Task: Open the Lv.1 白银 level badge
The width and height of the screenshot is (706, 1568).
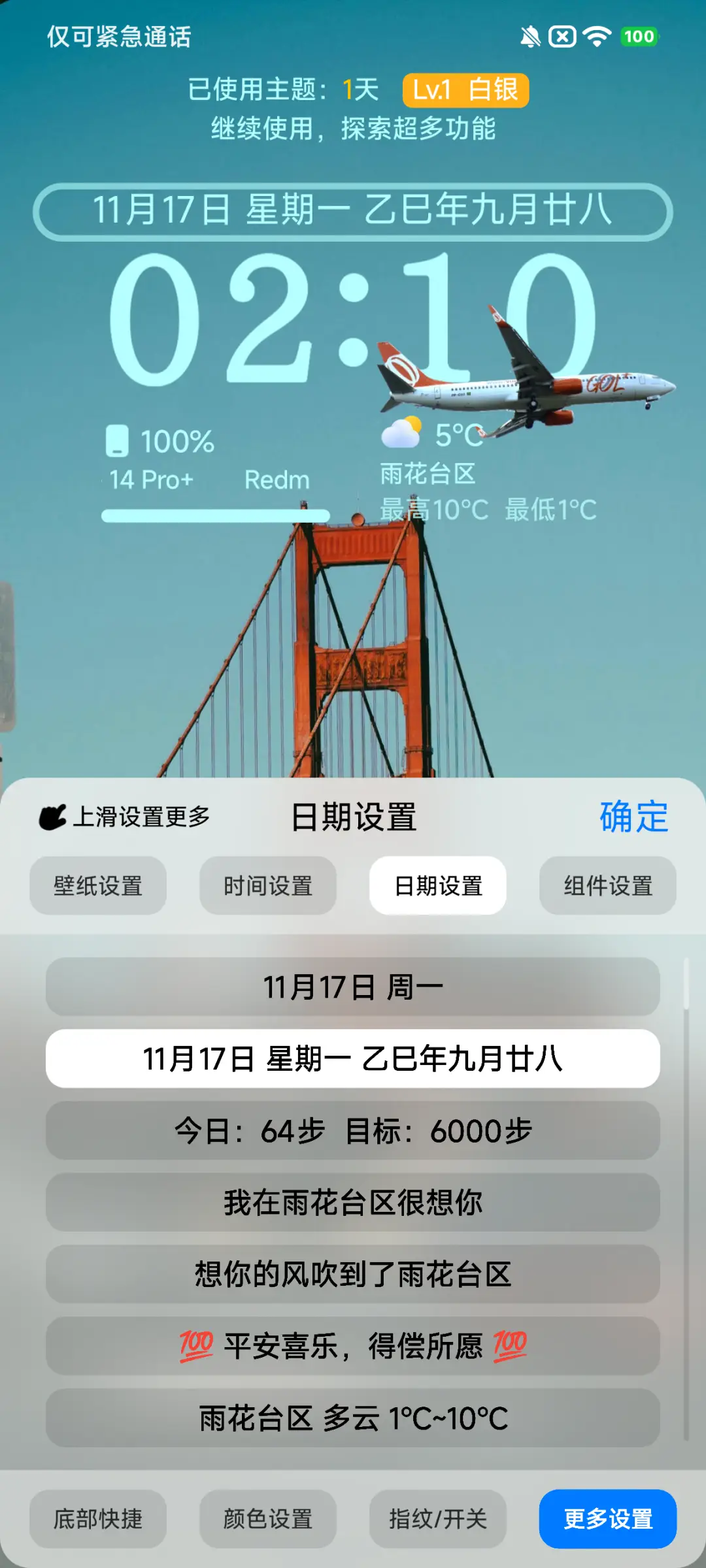Action: click(x=465, y=91)
